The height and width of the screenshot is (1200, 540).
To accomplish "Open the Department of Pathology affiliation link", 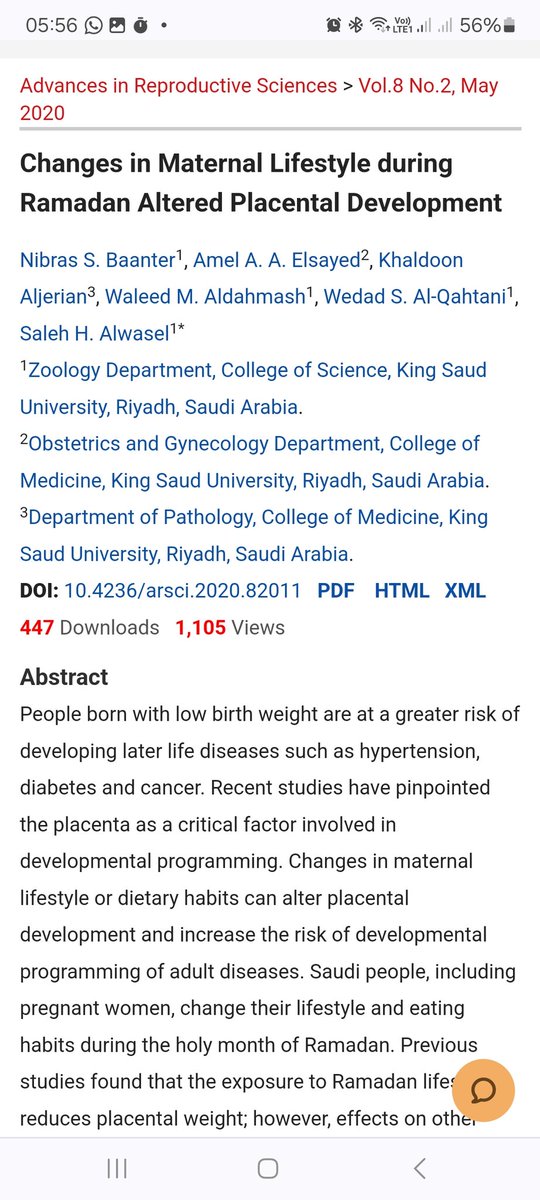I will click(x=254, y=535).
